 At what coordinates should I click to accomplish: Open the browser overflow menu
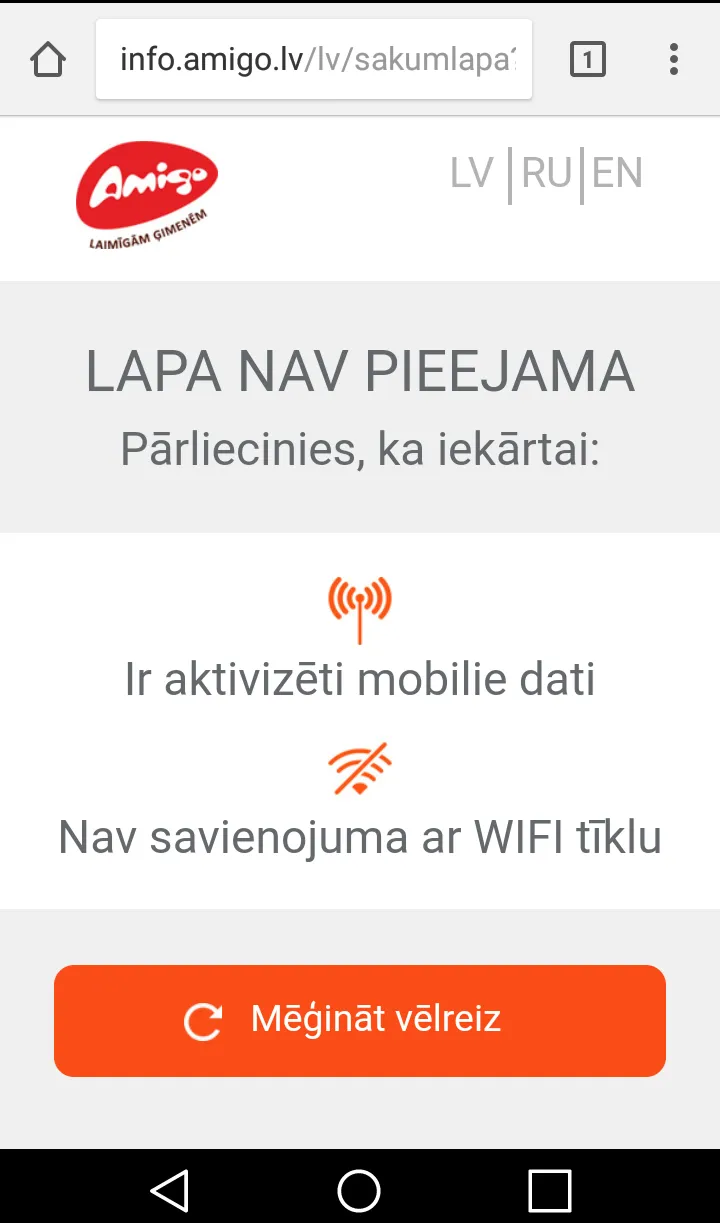(x=674, y=60)
